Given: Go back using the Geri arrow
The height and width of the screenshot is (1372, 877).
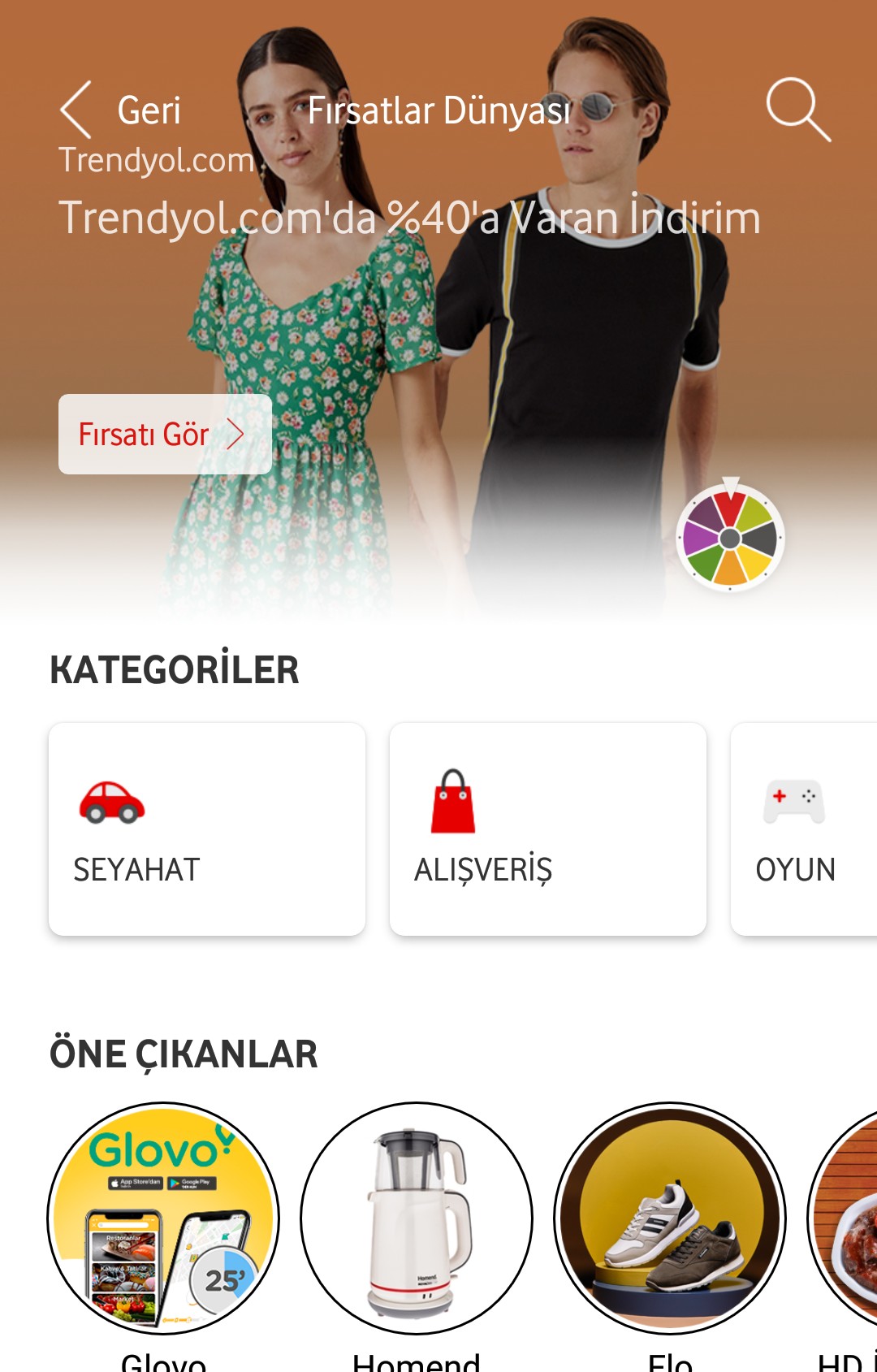Looking at the screenshot, I should tap(77, 110).
